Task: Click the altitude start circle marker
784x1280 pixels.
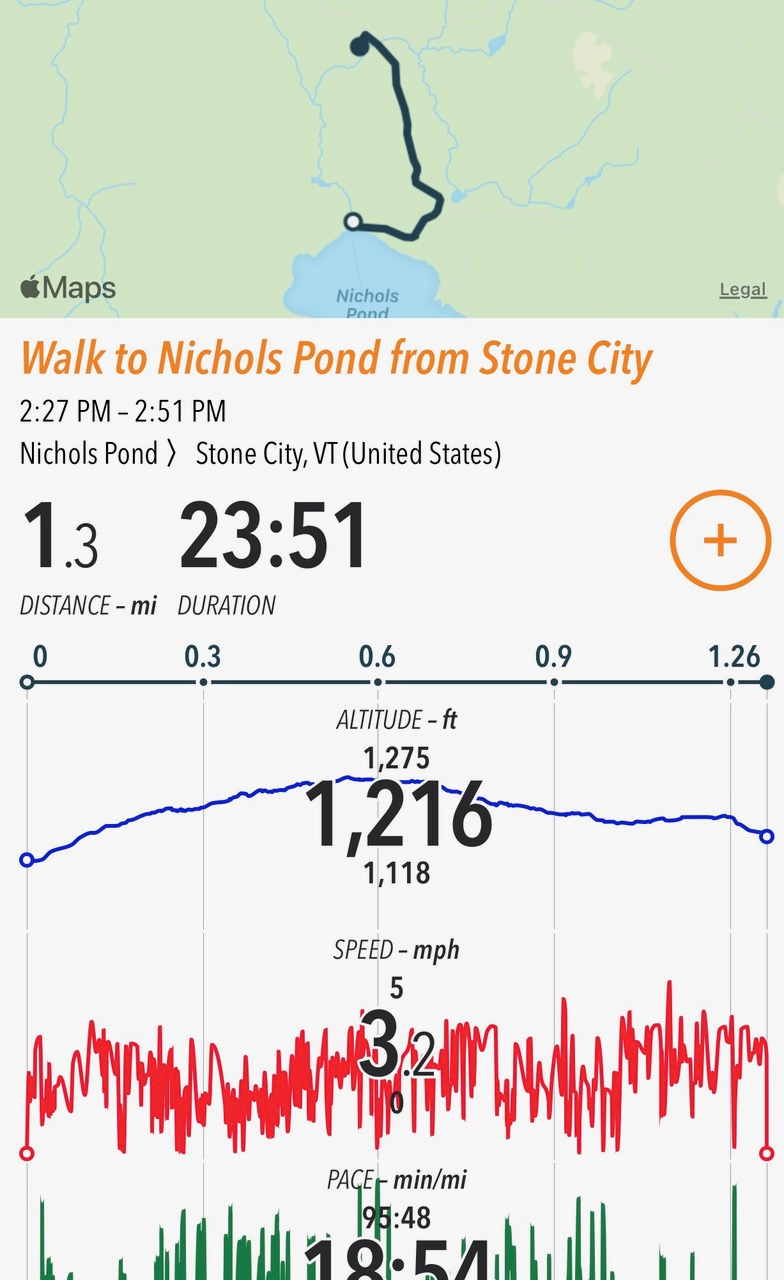Action: tap(27, 858)
